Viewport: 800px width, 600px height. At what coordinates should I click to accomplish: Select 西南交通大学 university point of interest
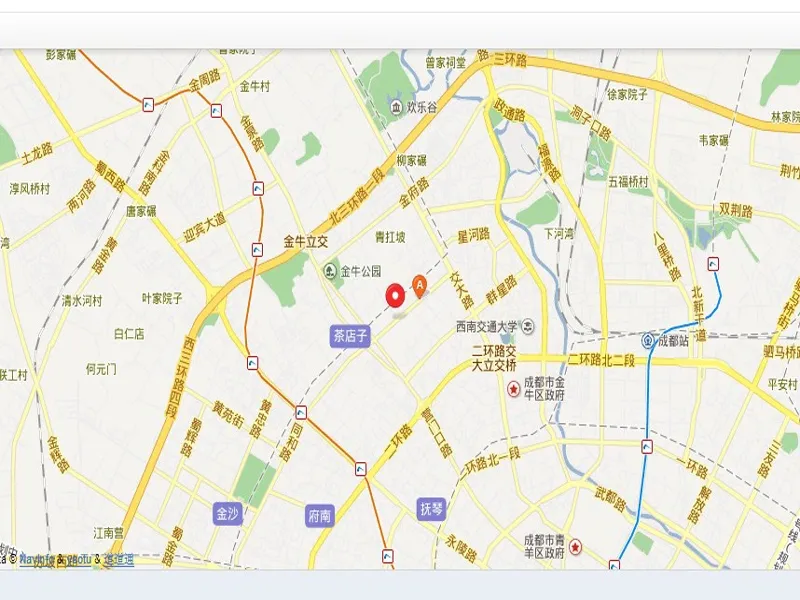(527, 326)
